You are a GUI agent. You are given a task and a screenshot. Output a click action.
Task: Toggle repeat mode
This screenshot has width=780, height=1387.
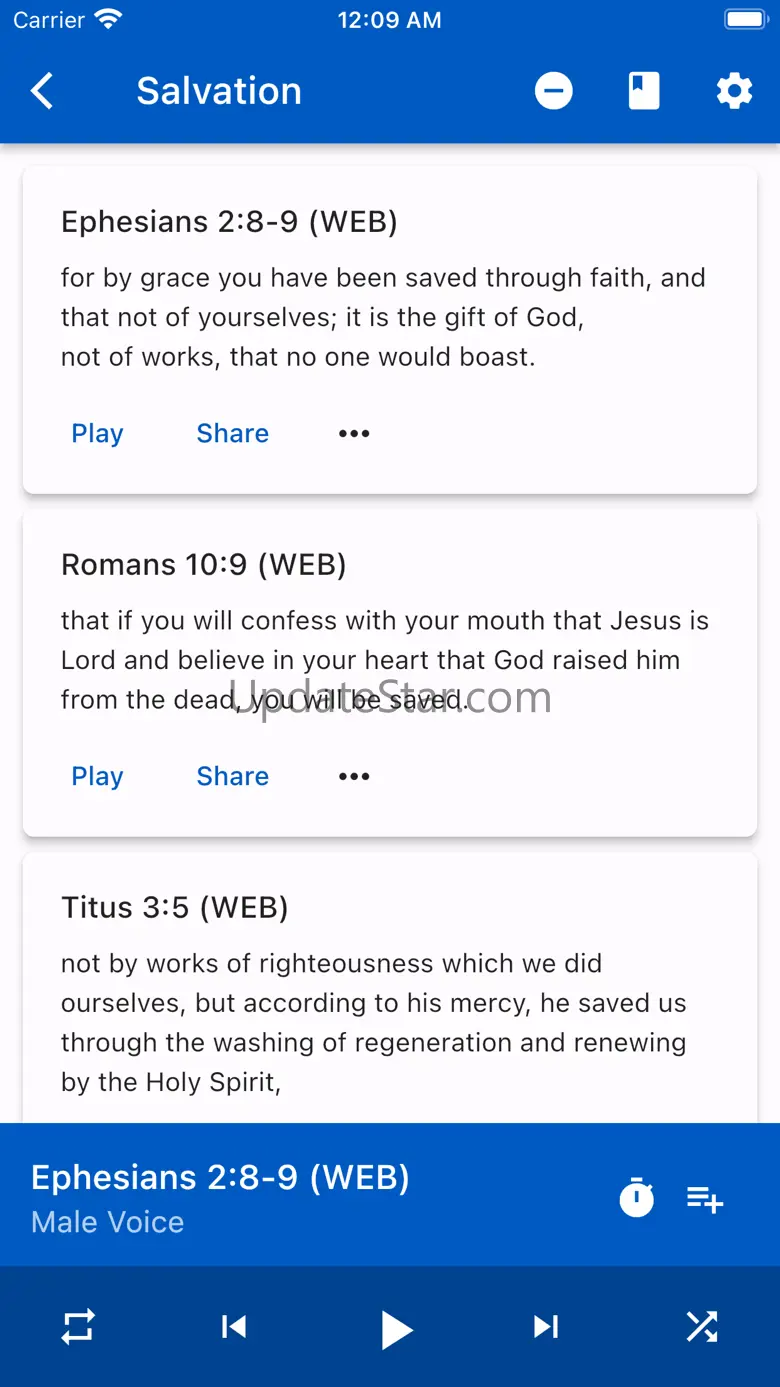78,1327
